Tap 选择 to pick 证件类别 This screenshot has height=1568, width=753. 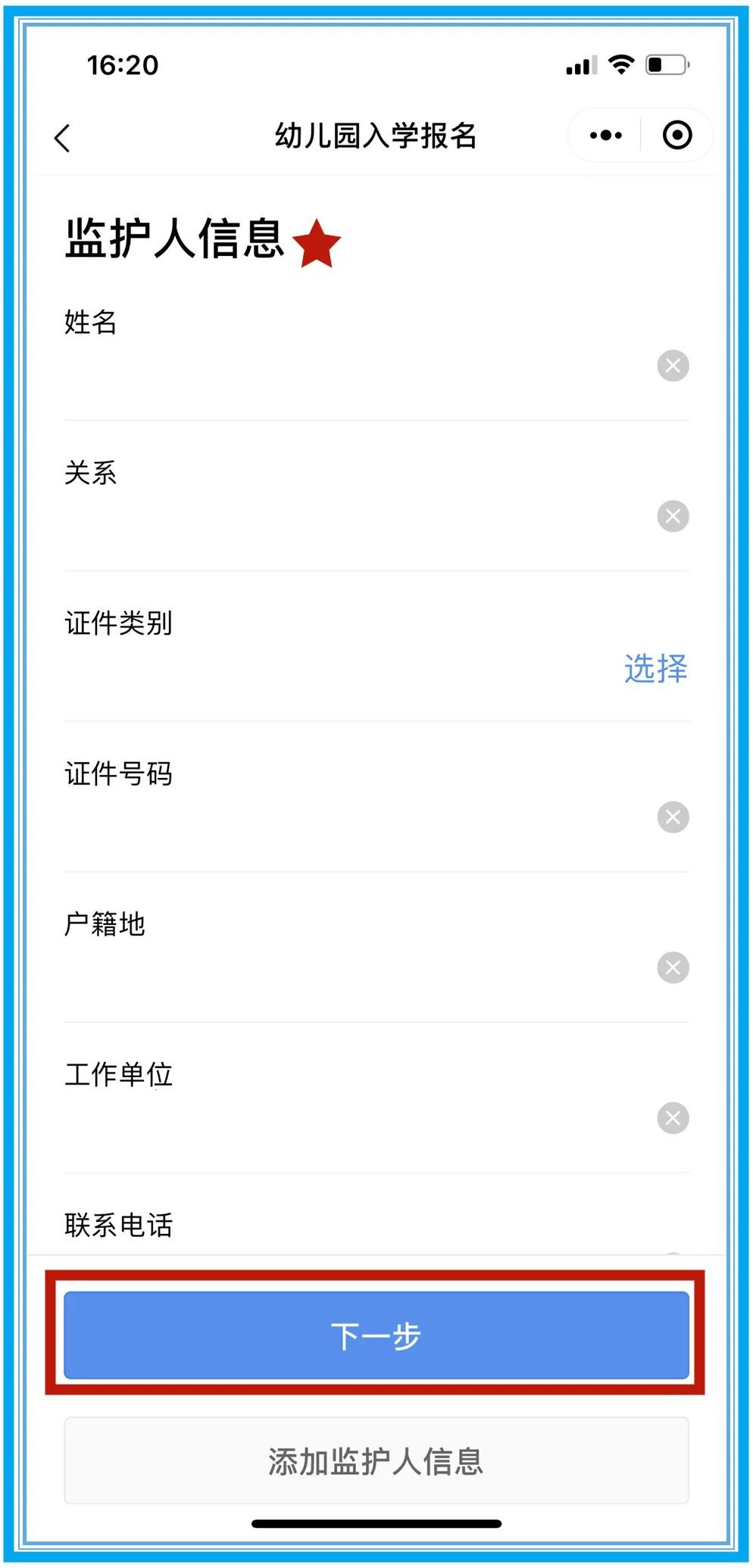tap(655, 668)
